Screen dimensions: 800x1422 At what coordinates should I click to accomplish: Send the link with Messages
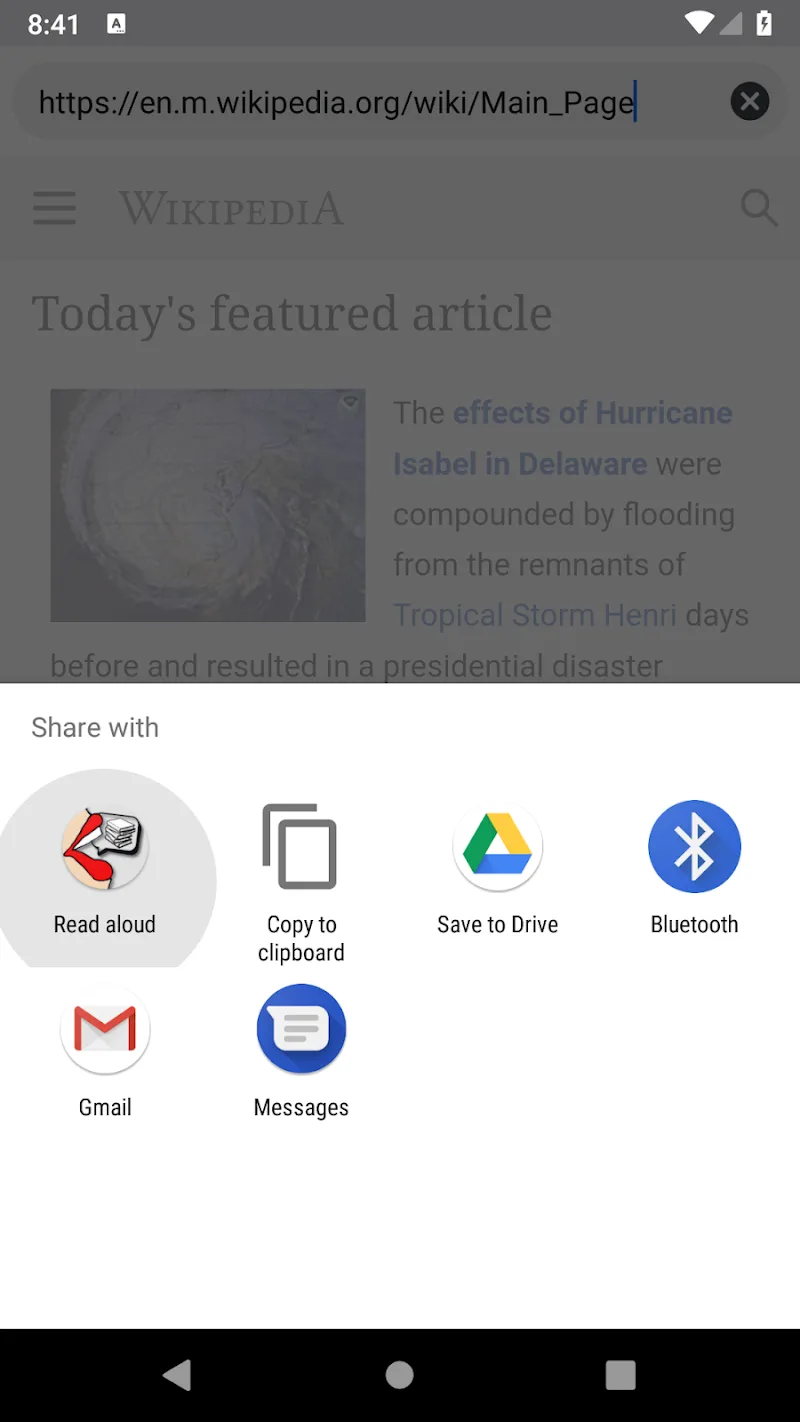click(x=301, y=1052)
